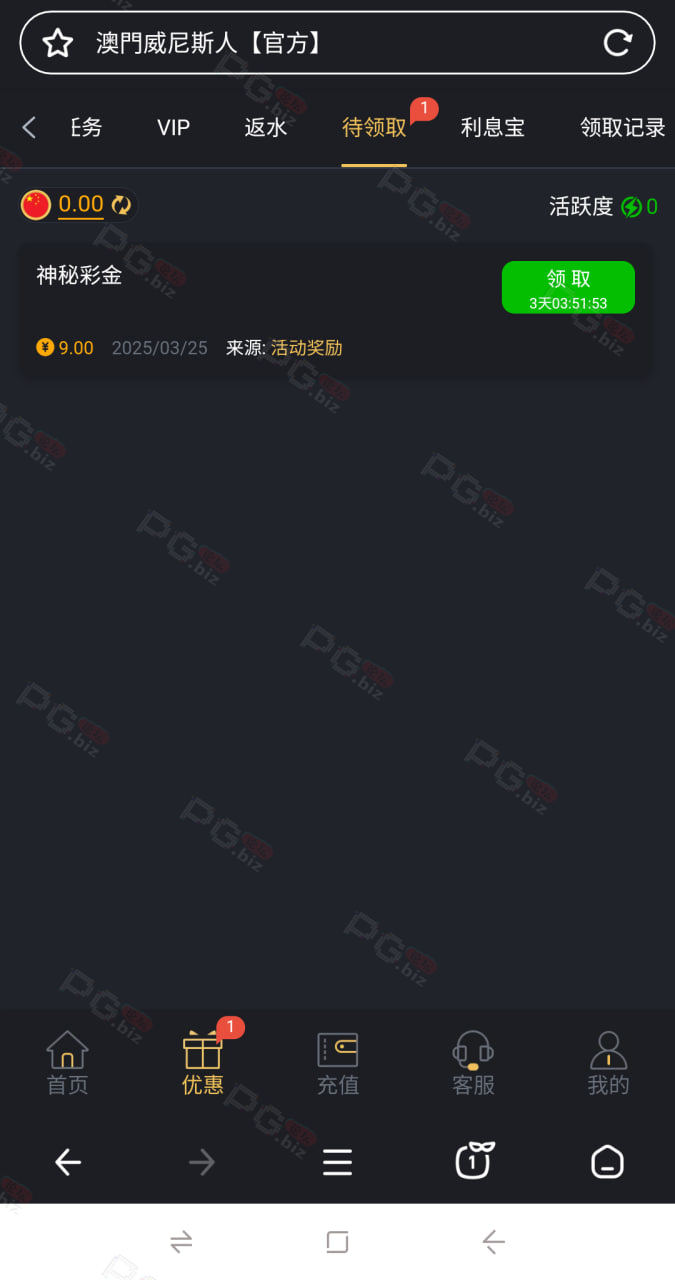Go back using the left chevron by the tabs
The width and height of the screenshot is (675, 1280).
(29, 127)
